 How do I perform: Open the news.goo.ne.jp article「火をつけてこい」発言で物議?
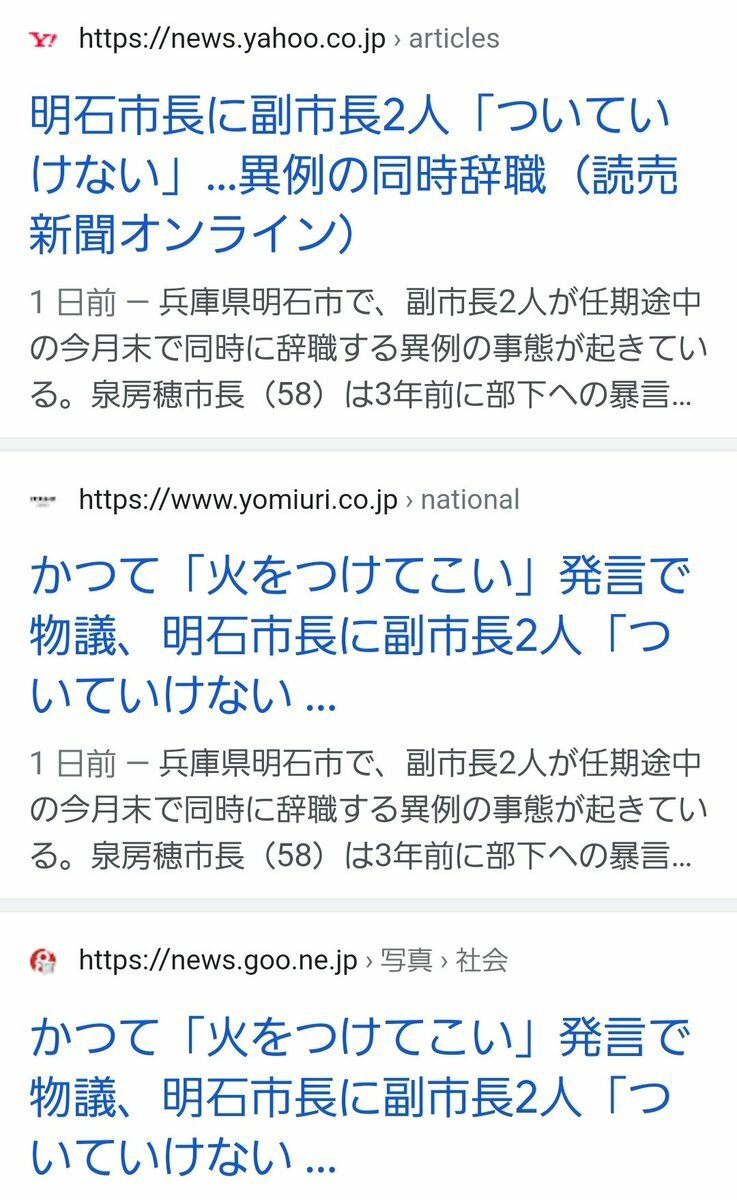pos(350,1098)
